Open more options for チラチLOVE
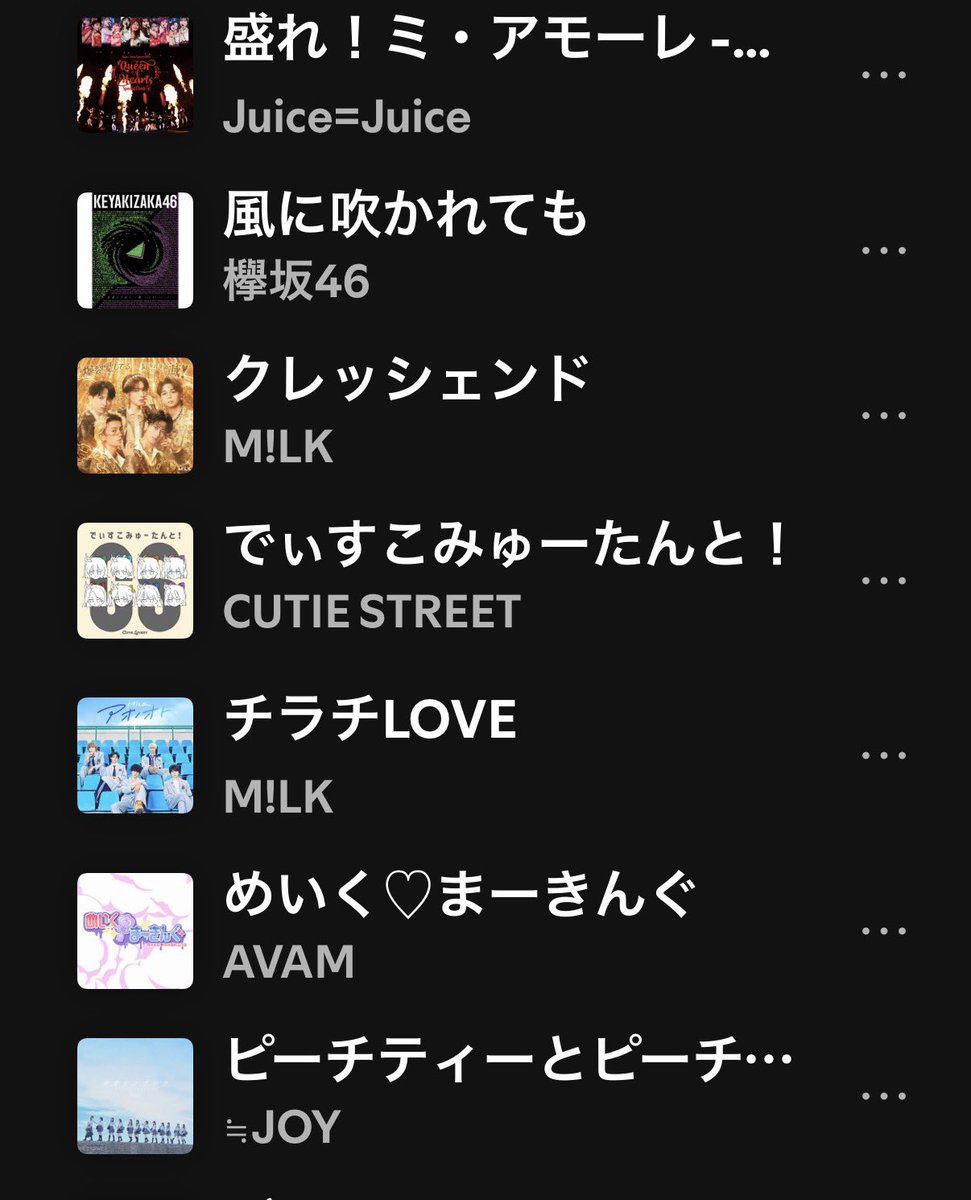Screen dimensions: 971x1200 pyautogui.click(x=884, y=755)
